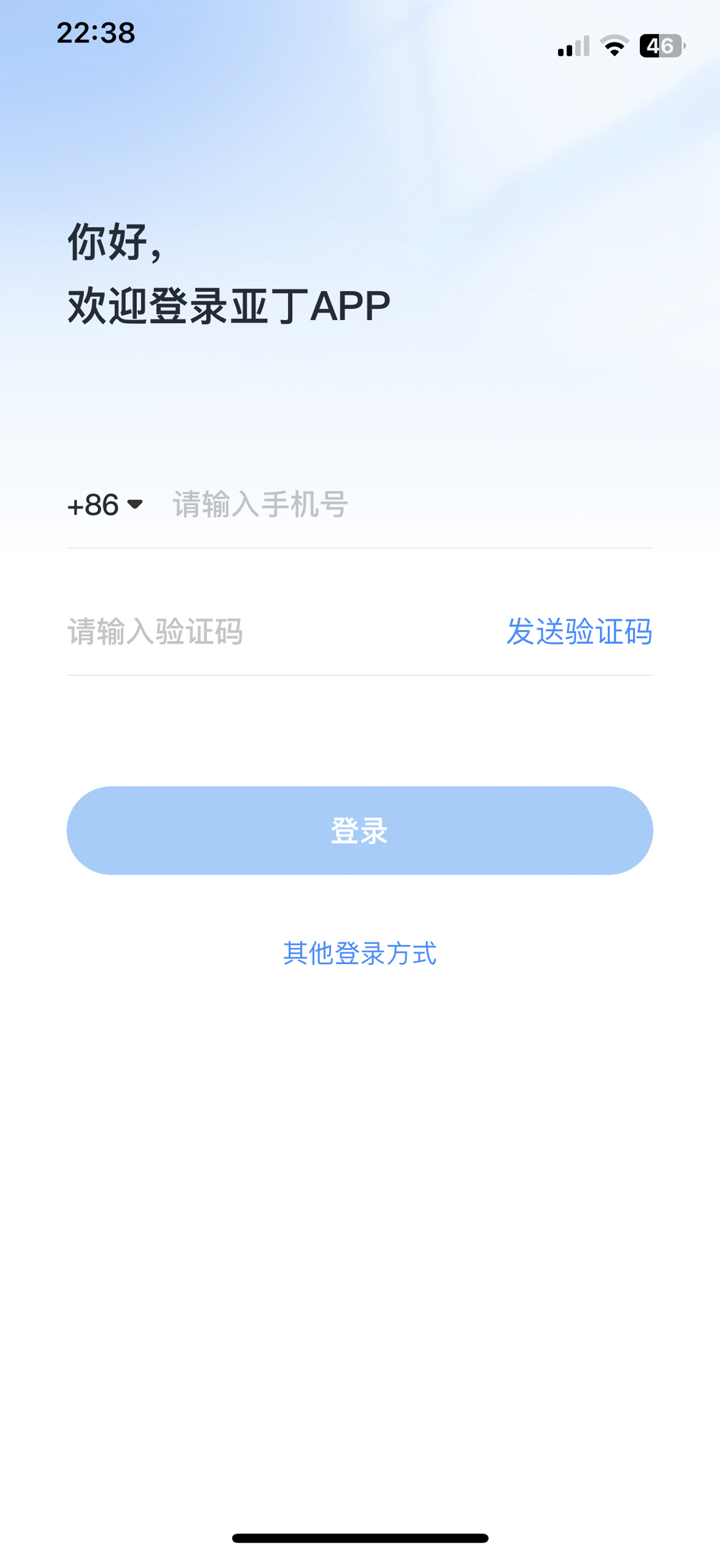Open 其他登录方式 other login options
This screenshot has width=720, height=1558.
(x=359, y=953)
